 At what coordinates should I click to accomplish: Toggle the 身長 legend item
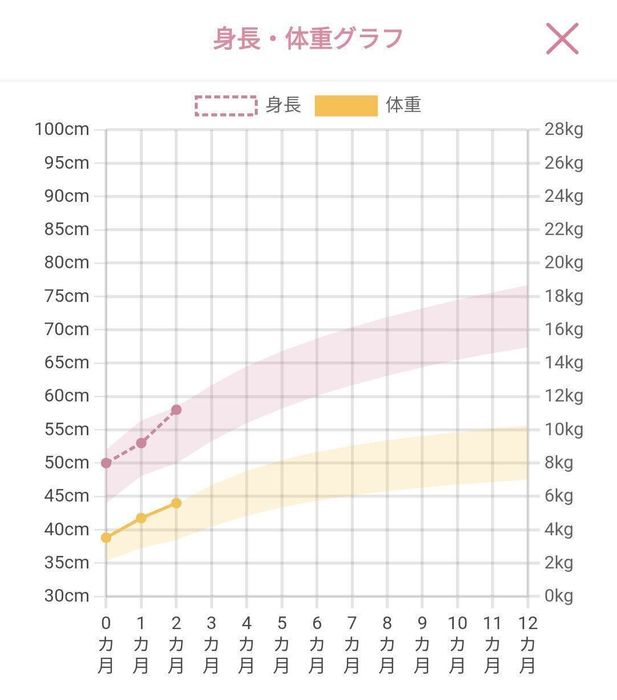248,105
